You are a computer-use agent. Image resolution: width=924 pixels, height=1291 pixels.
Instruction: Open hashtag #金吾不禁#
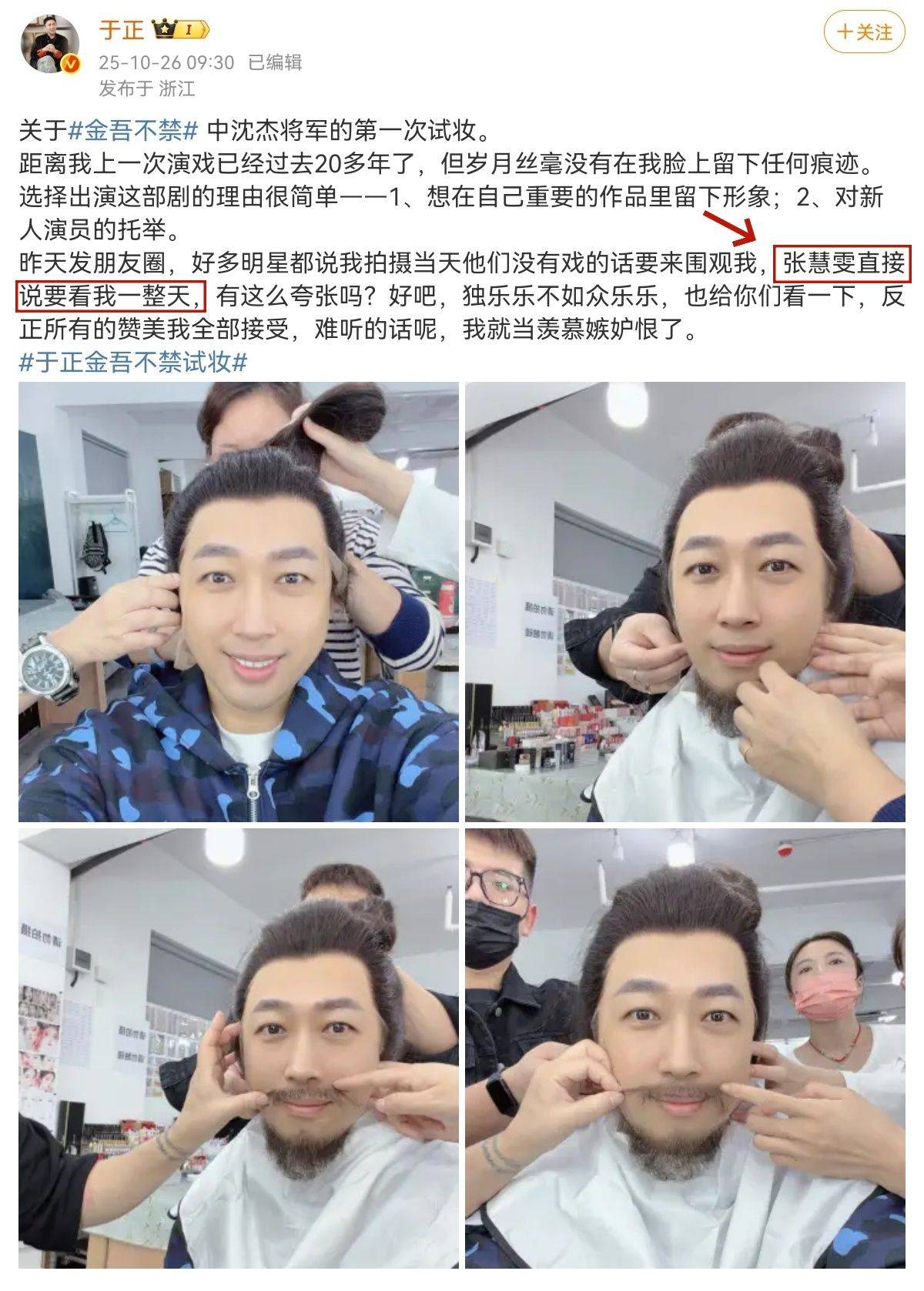[x=133, y=131]
